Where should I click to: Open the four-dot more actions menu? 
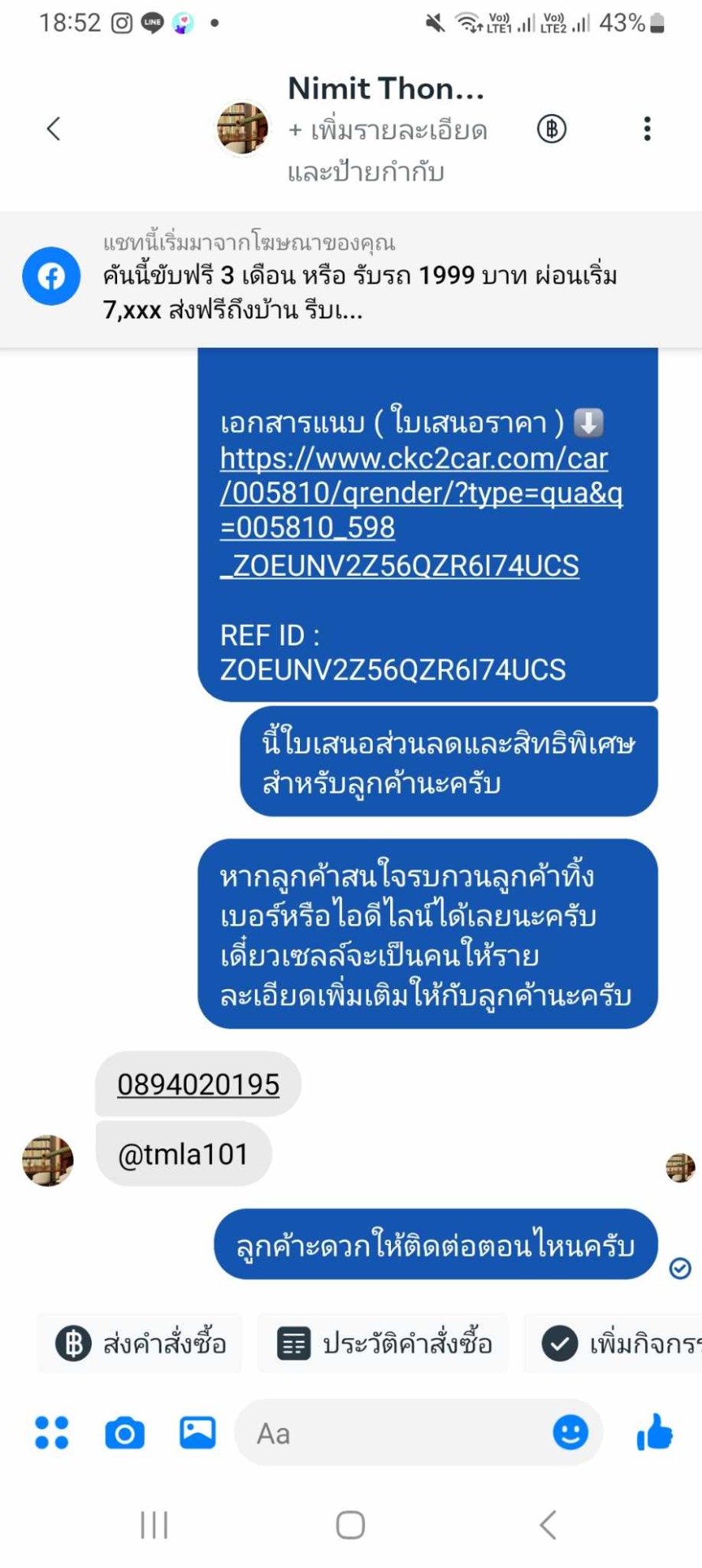pos(52,1433)
